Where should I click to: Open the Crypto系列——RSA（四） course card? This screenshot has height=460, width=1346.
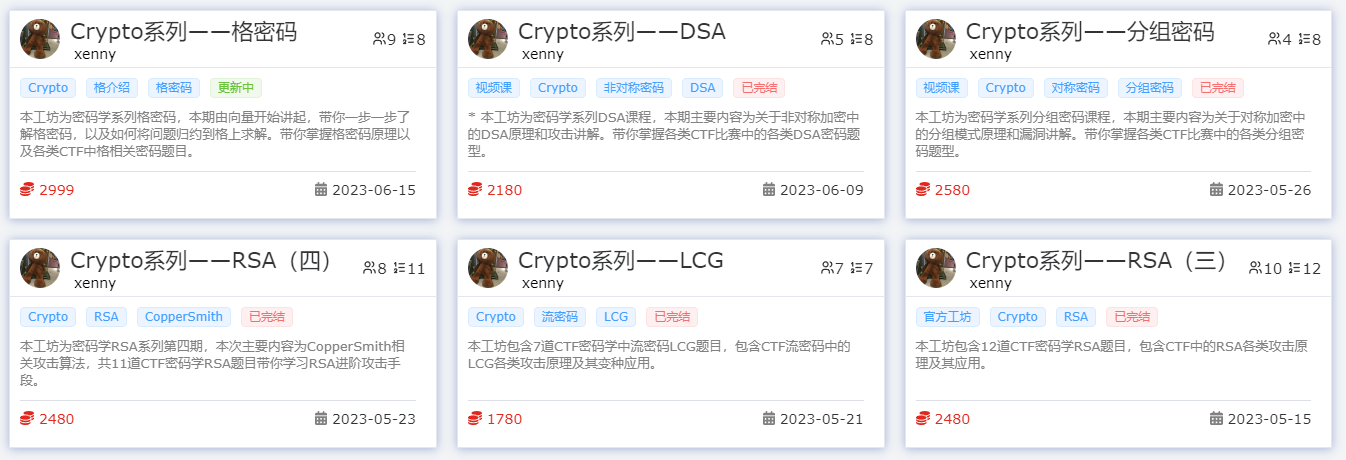(x=202, y=262)
